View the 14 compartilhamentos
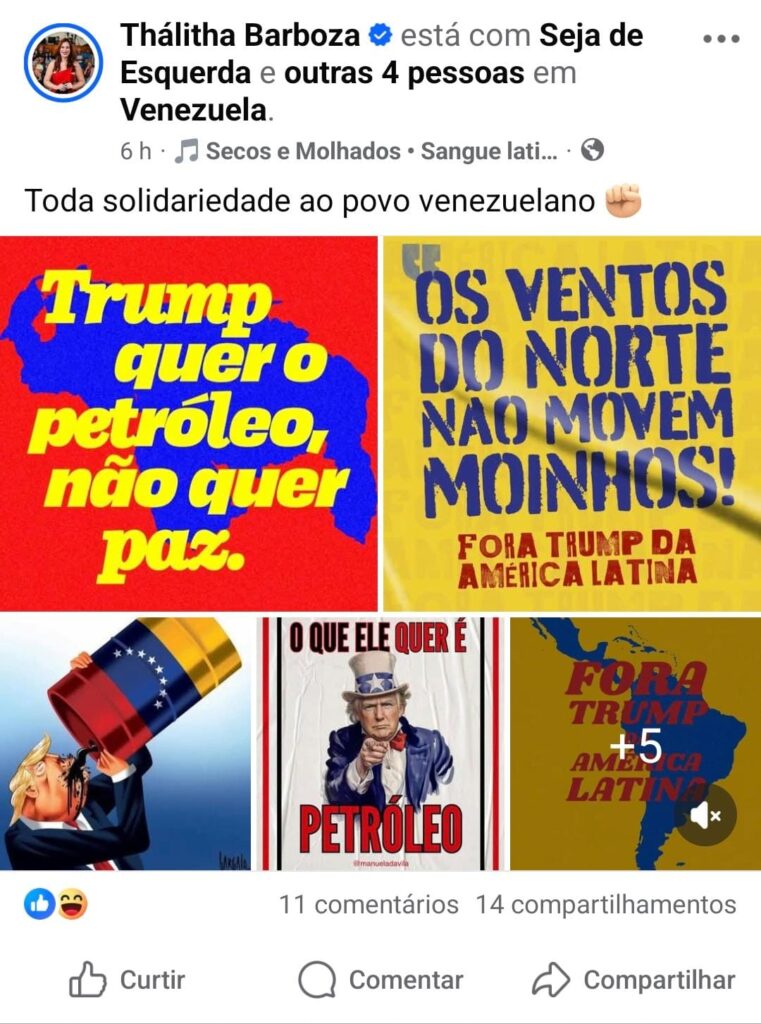The image size is (761, 1024). click(x=605, y=905)
